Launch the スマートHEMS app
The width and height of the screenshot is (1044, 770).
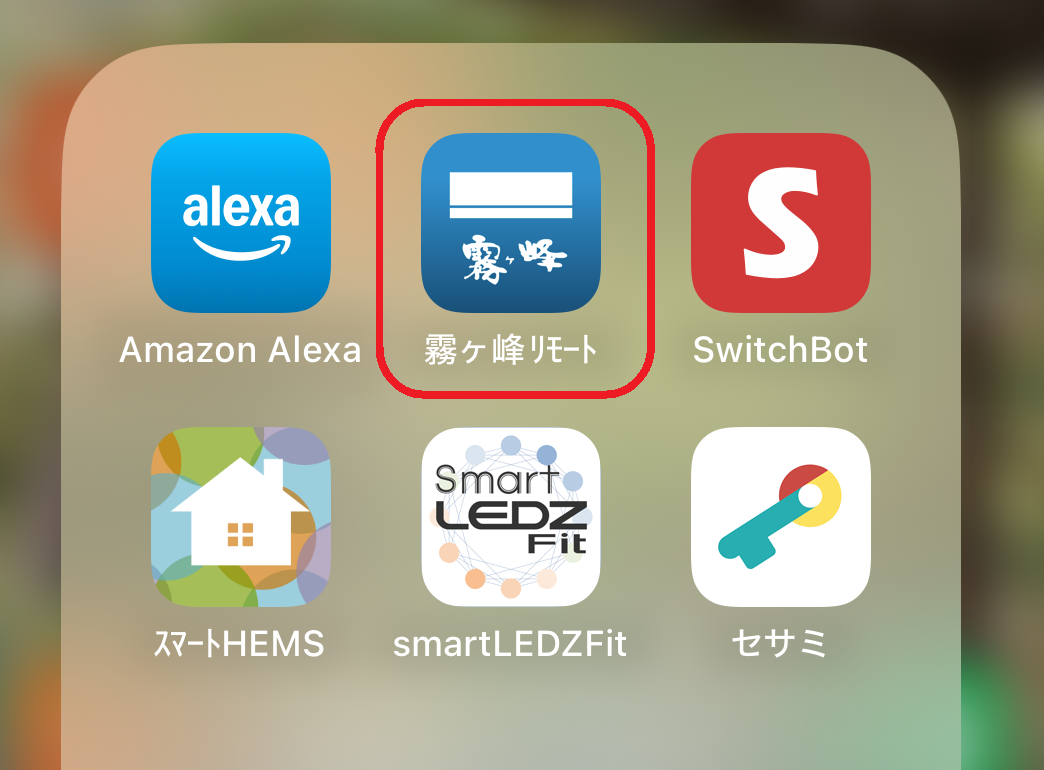tap(240, 517)
